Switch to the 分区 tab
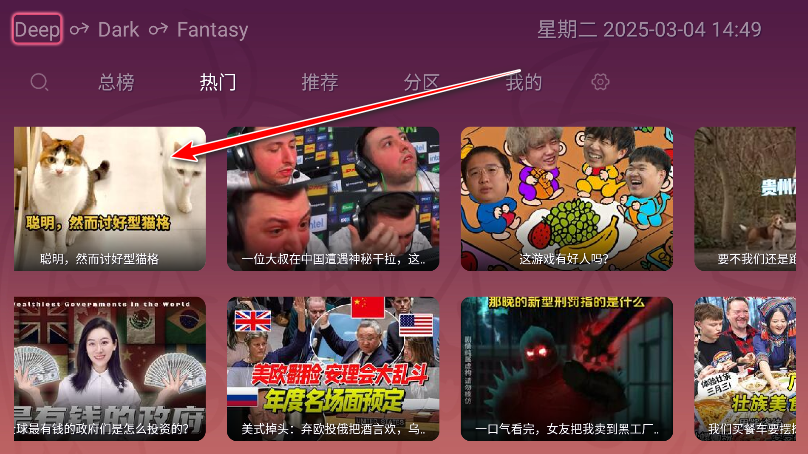This screenshot has height=454, width=808. click(422, 82)
